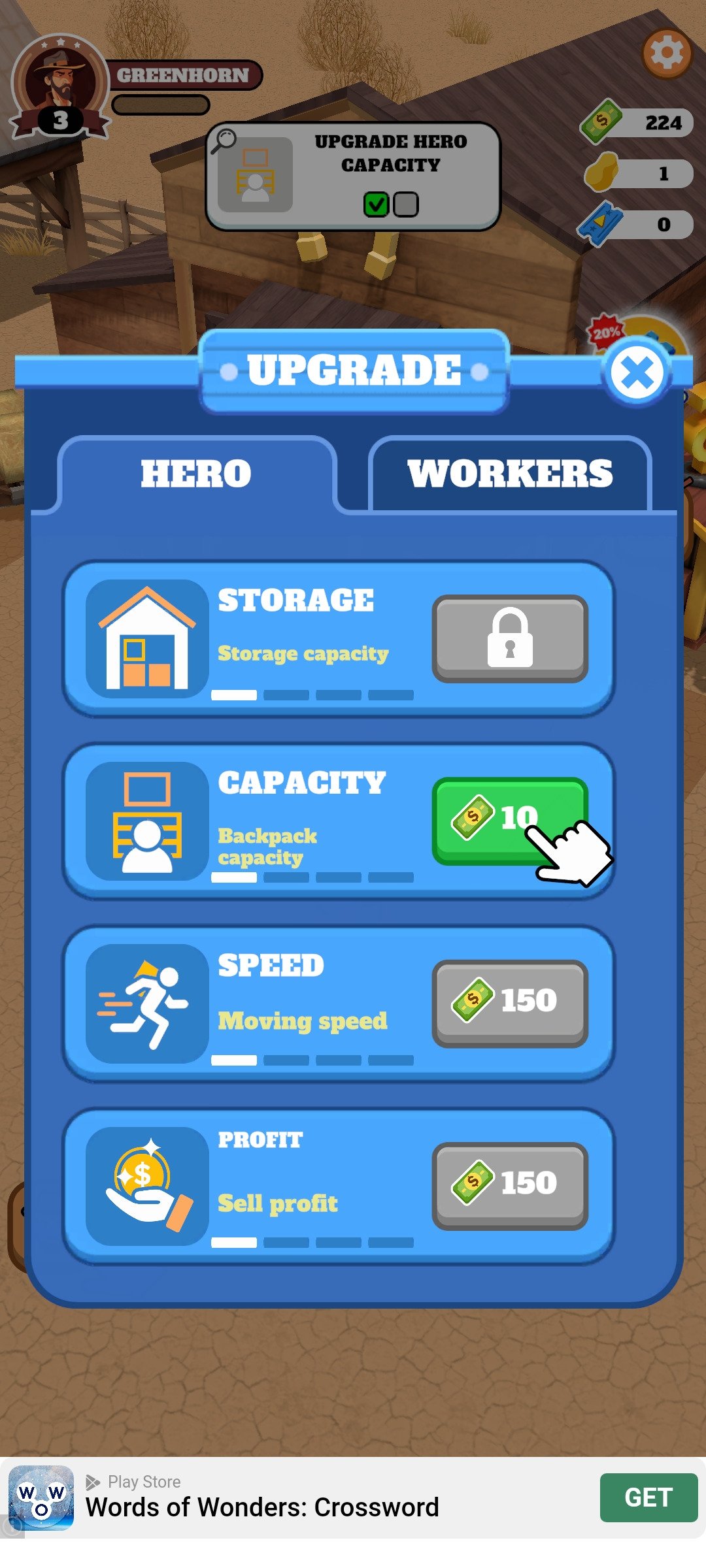The height and width of the screenshot is (1568, 706).
Task: Select the Hero tab
Action: [x=196, y=474]
